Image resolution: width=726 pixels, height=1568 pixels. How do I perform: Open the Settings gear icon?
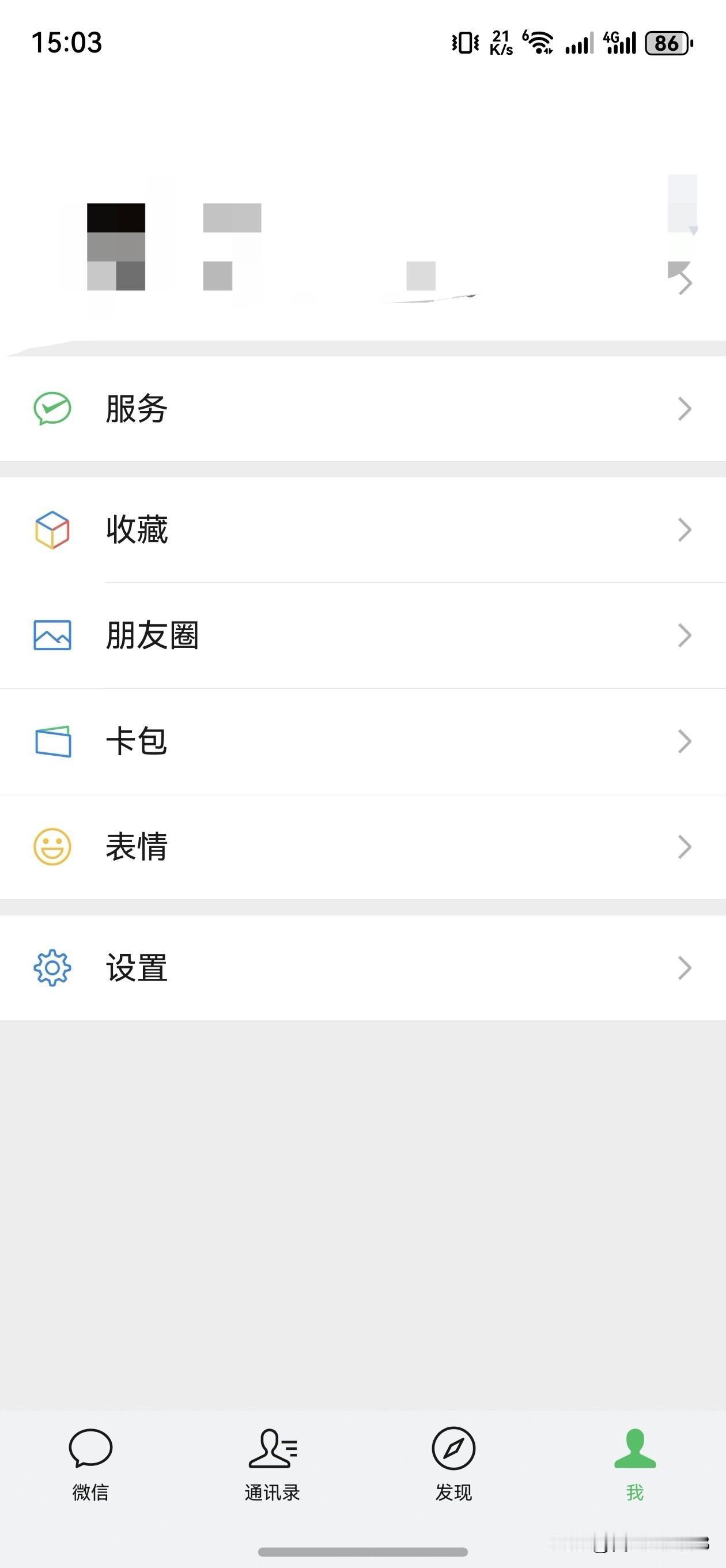coord(52,968)
